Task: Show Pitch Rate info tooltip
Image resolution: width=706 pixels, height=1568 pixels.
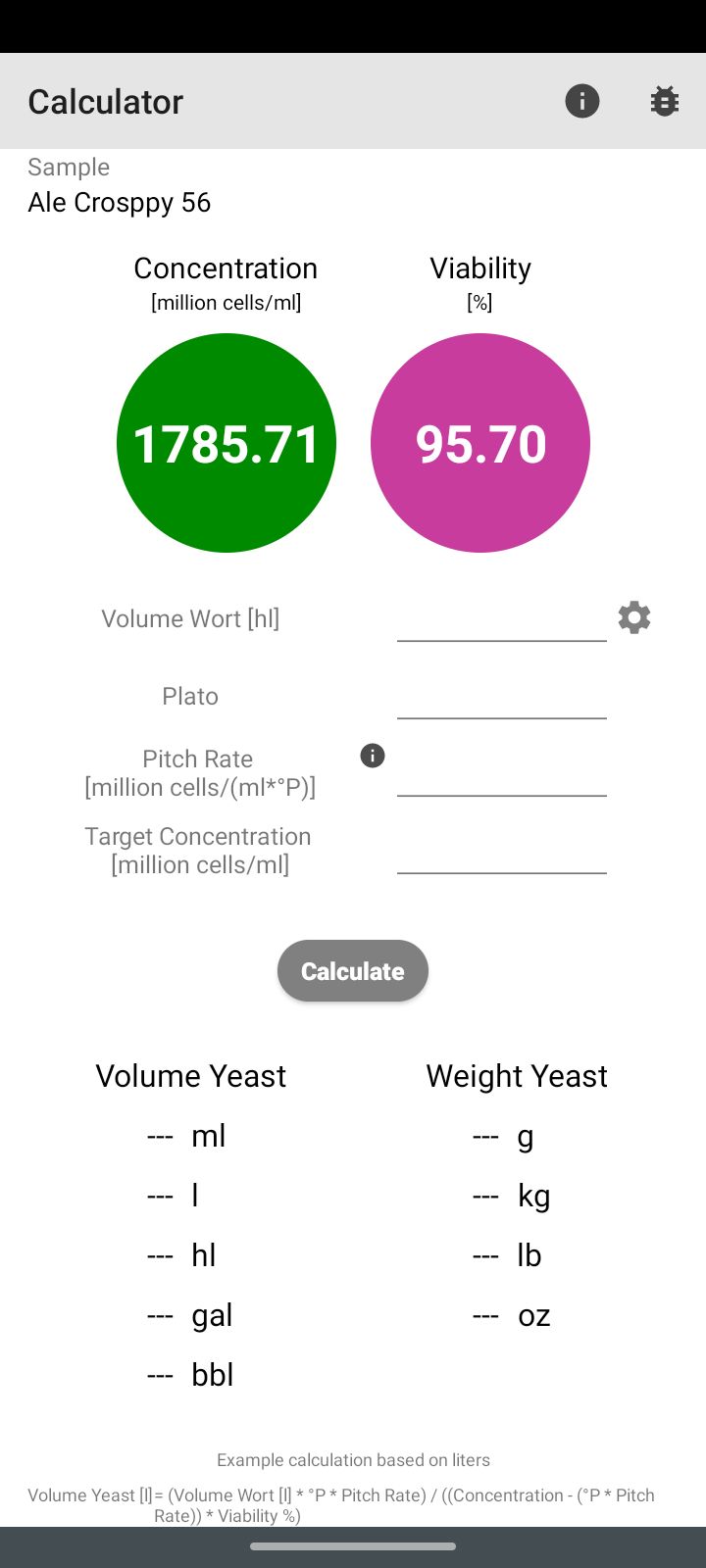Action: [x=373, y=756]
